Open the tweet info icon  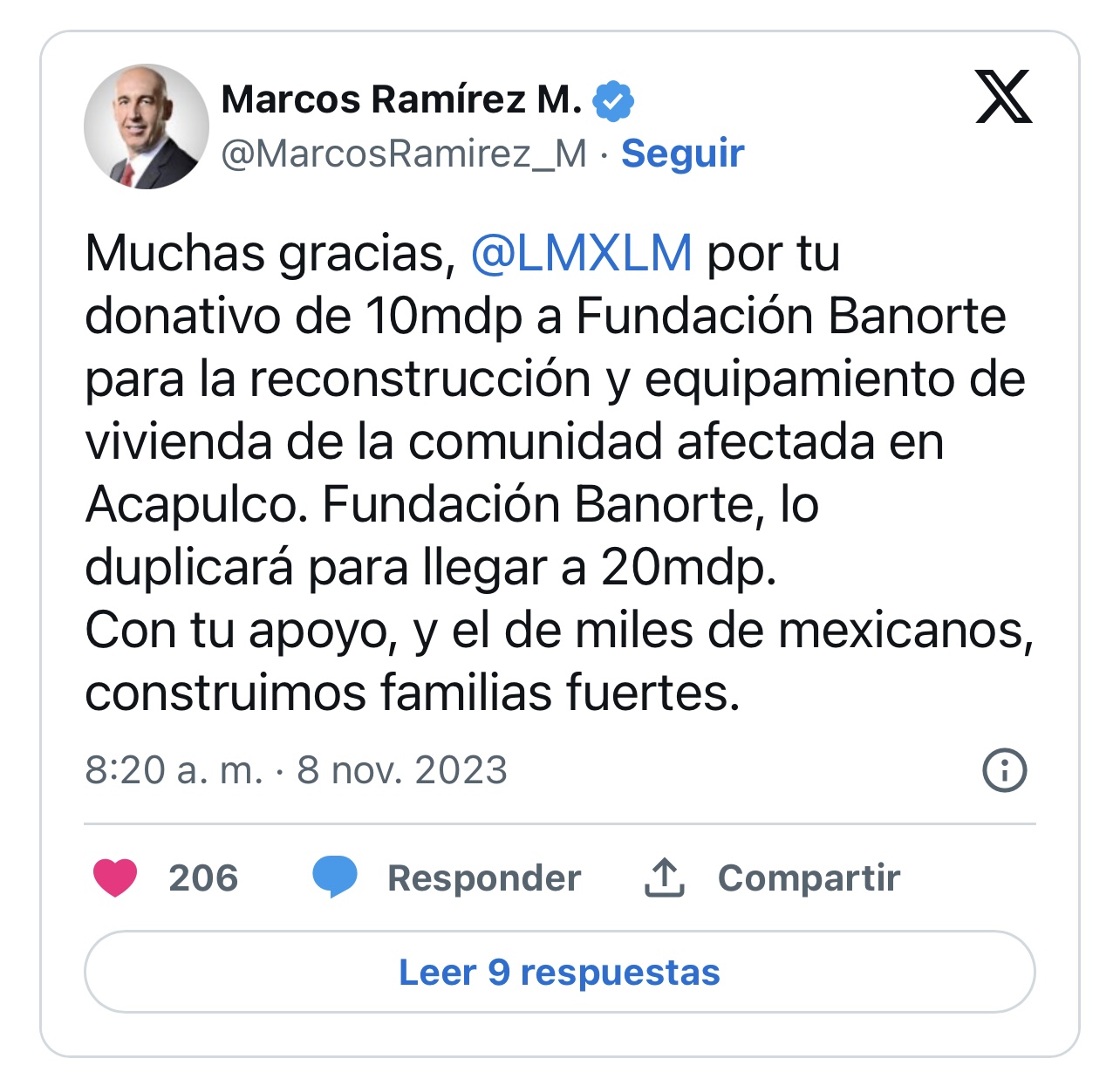pyautogui.click(x=1004, y=770)
